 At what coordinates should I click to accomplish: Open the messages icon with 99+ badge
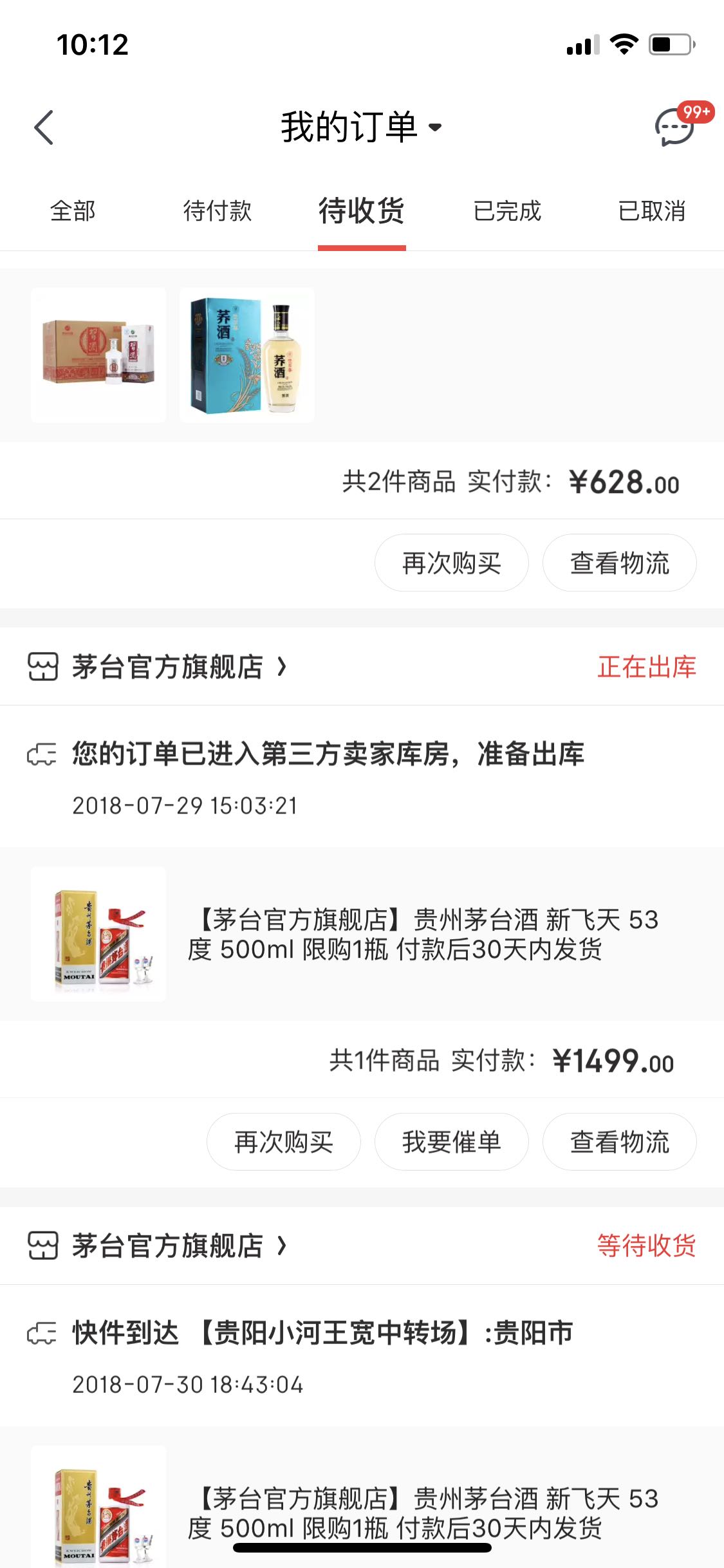[674, 127]
